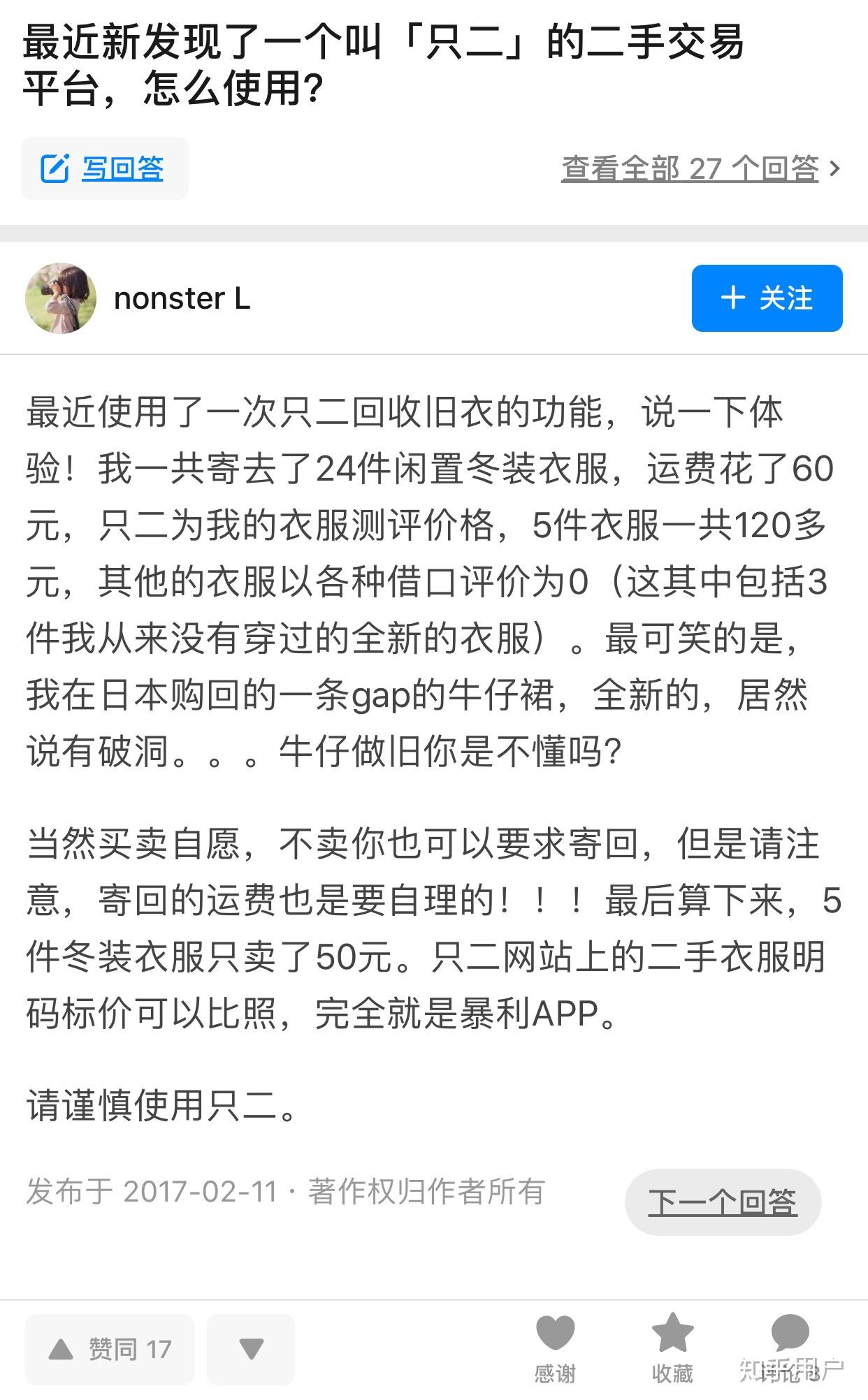The width and height of the screenshot is (868, 1400).
Task: Go to 下一个回答
Action: [723, 1202]
